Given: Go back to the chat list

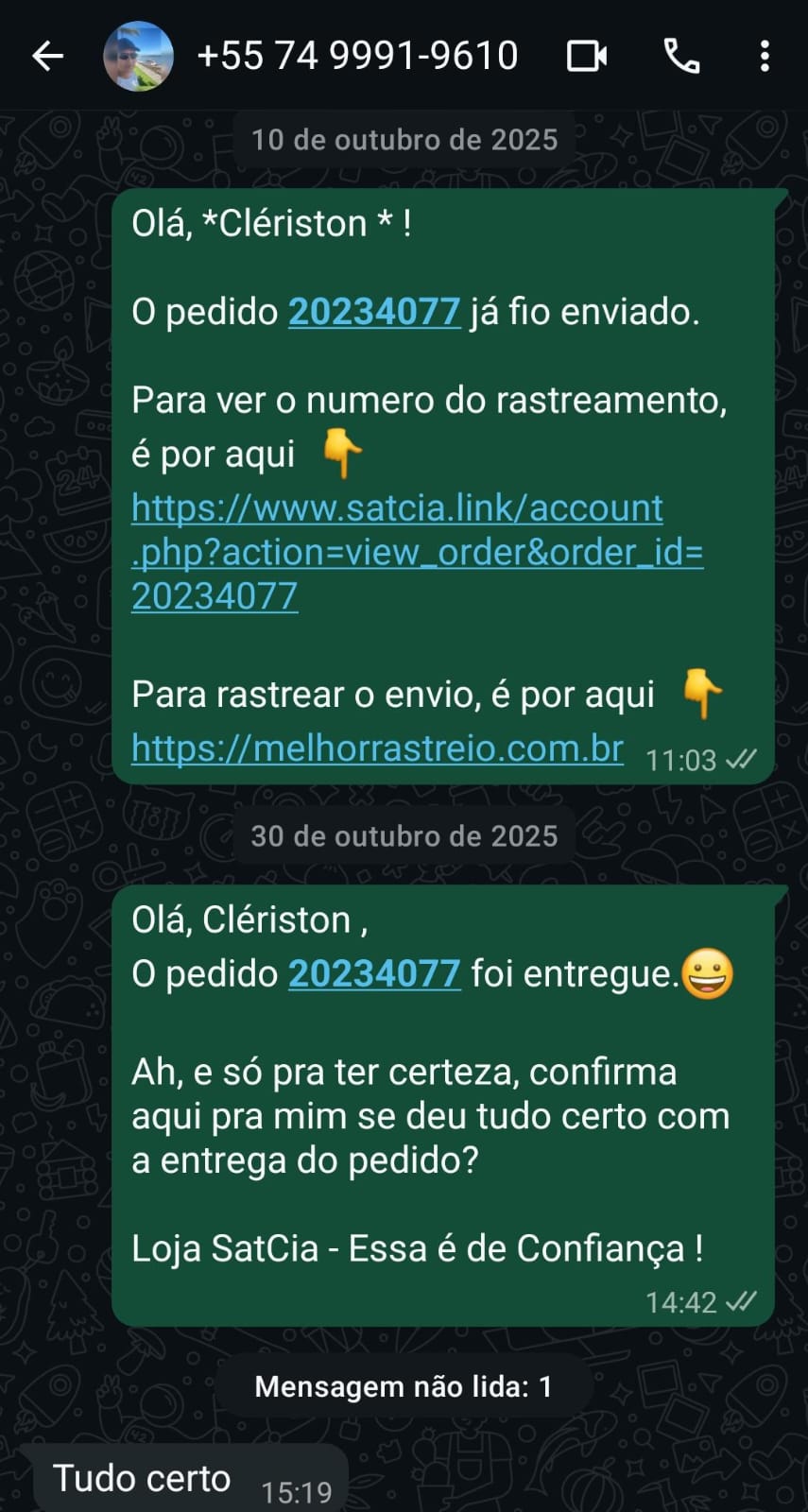Looking at the screenshot, I should click(x=47, y=57).
